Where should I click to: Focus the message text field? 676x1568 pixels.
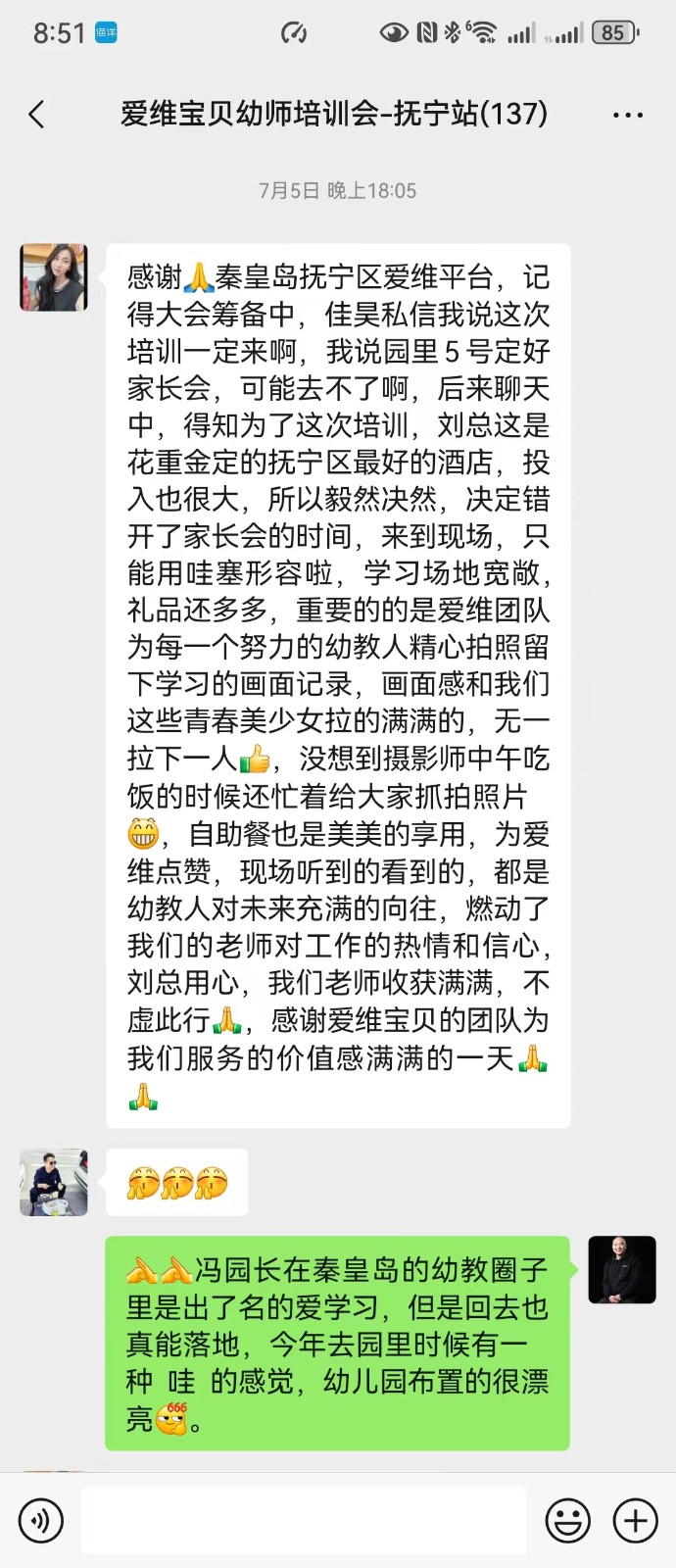coord(304,1520)
